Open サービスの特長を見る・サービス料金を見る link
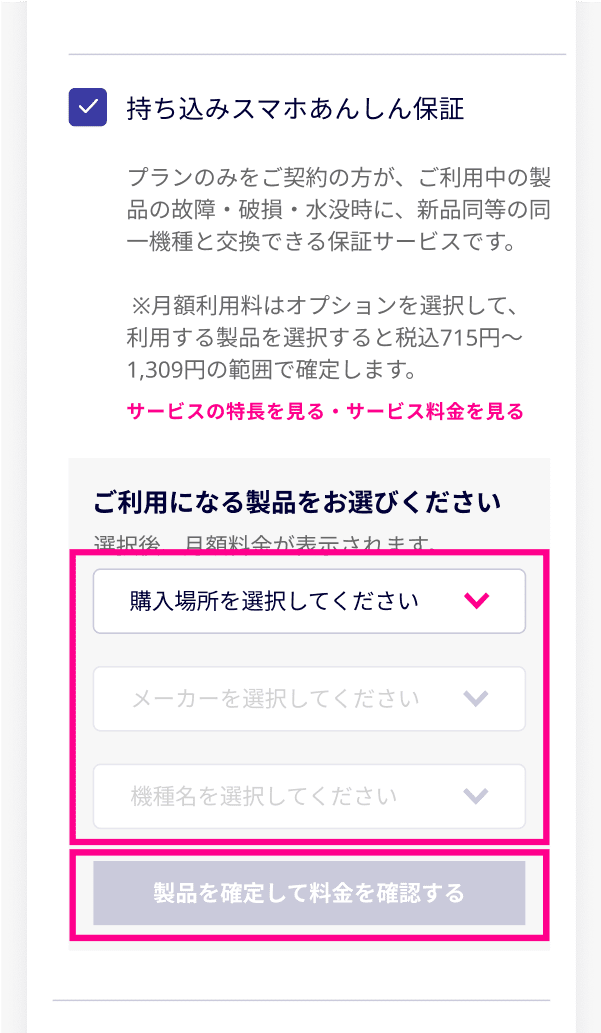Image resolution: width=601 pixels, height=1033 pixels. [x=325, y=411]
